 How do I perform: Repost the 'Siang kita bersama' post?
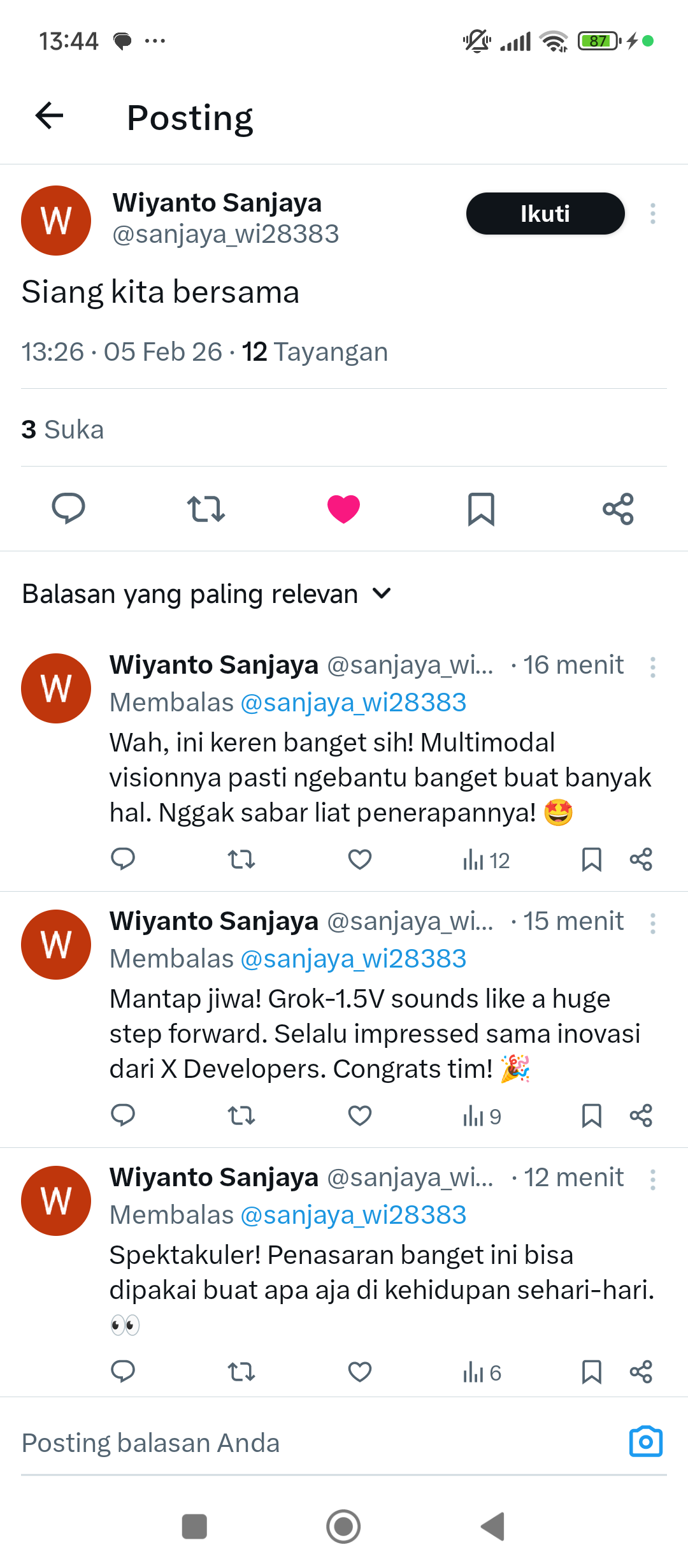(x=206, y=509)
